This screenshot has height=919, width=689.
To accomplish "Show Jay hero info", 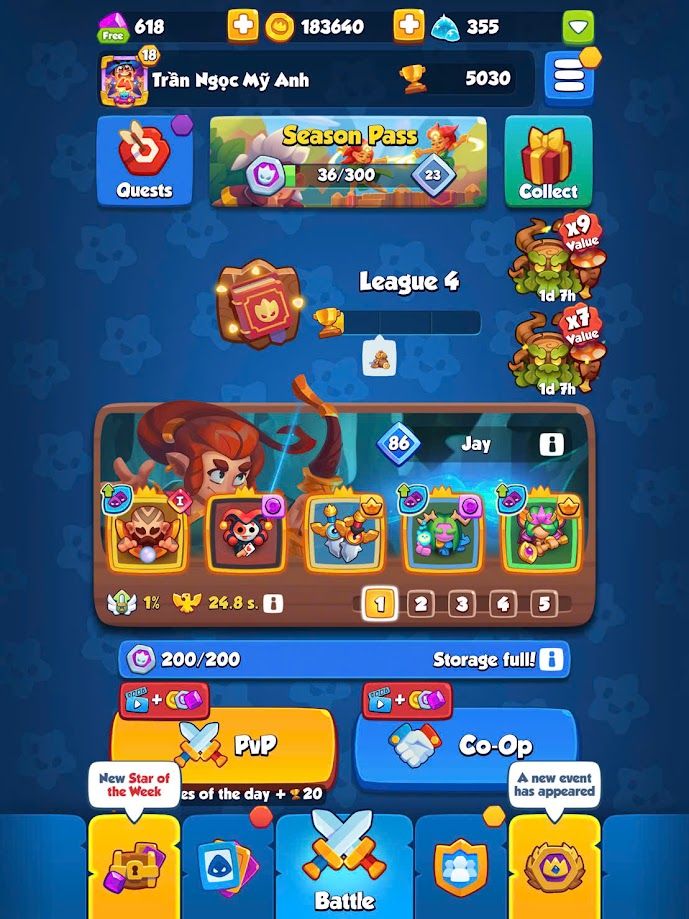I will coord(551,444).
